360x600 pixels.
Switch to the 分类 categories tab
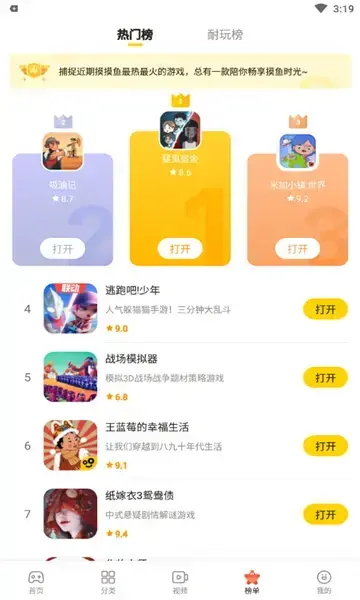click(108, 582)
